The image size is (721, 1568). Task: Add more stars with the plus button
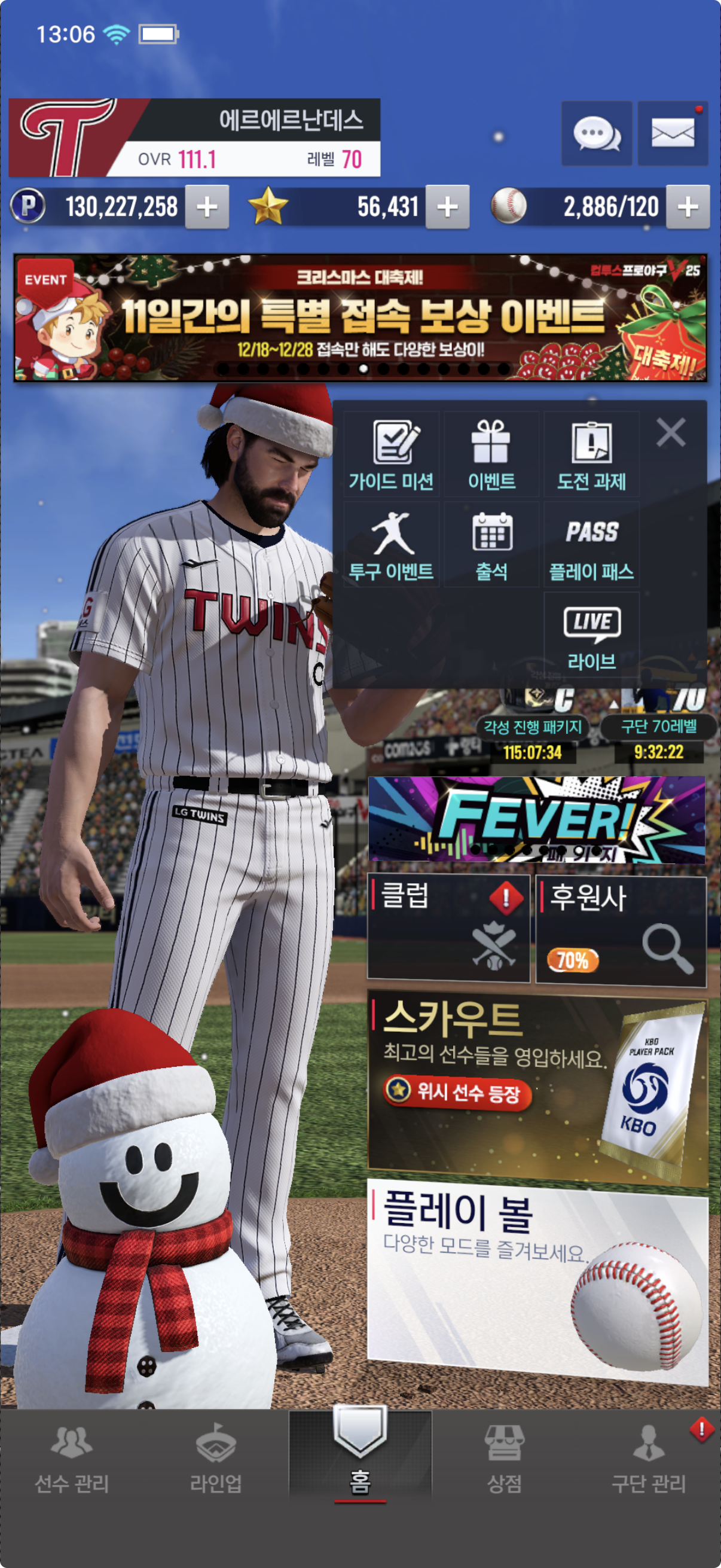tap(447, 207)
